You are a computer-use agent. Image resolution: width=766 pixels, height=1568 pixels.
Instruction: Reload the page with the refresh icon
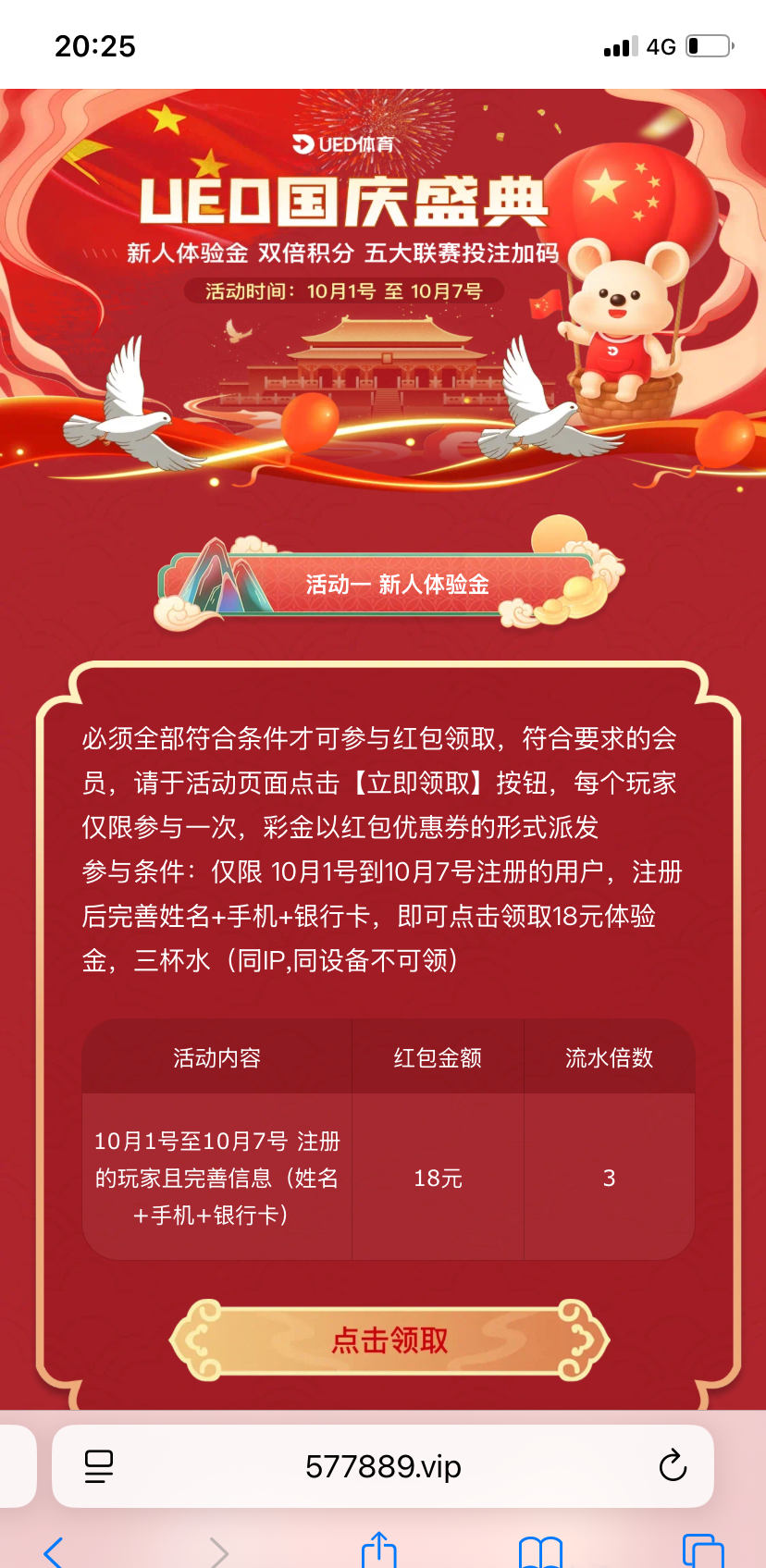tap(673, 1465)
